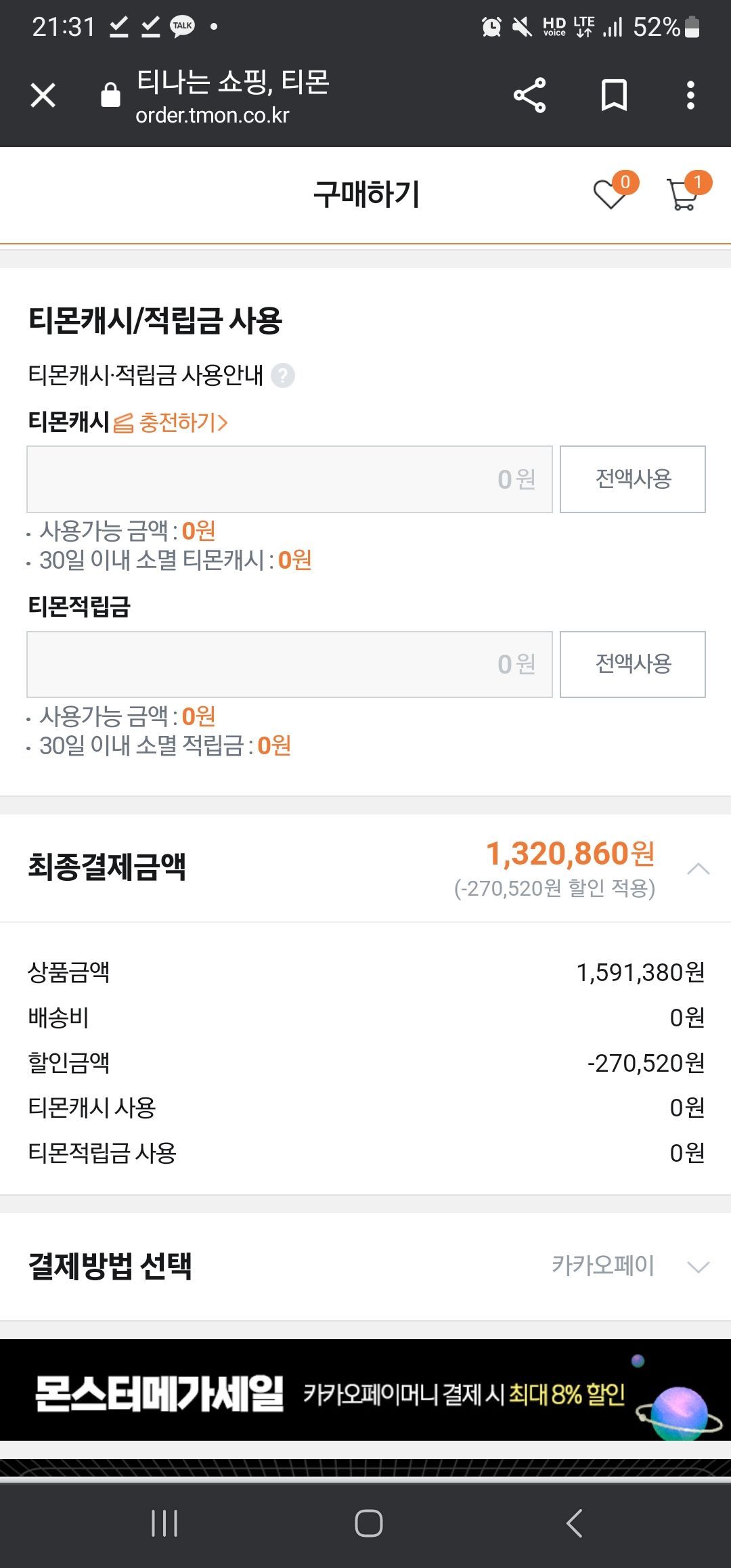Viewport: 731px width, 1568px height.
Task: Tap 전액사용 for 티몬적립금
Action: point(632,664)
